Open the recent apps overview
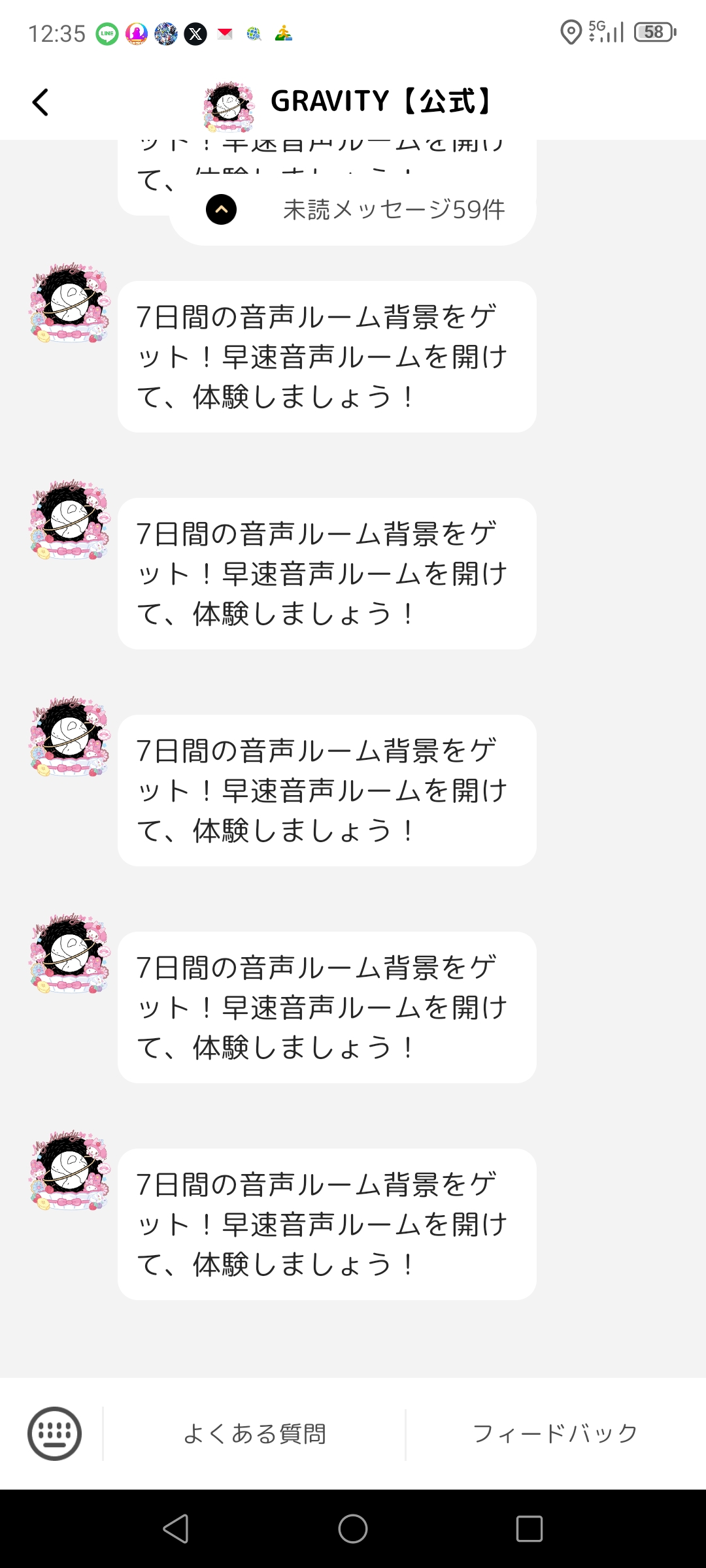Image resolution: width=706 pixels, height=1568 pixels. click(x=529, y=1529)
